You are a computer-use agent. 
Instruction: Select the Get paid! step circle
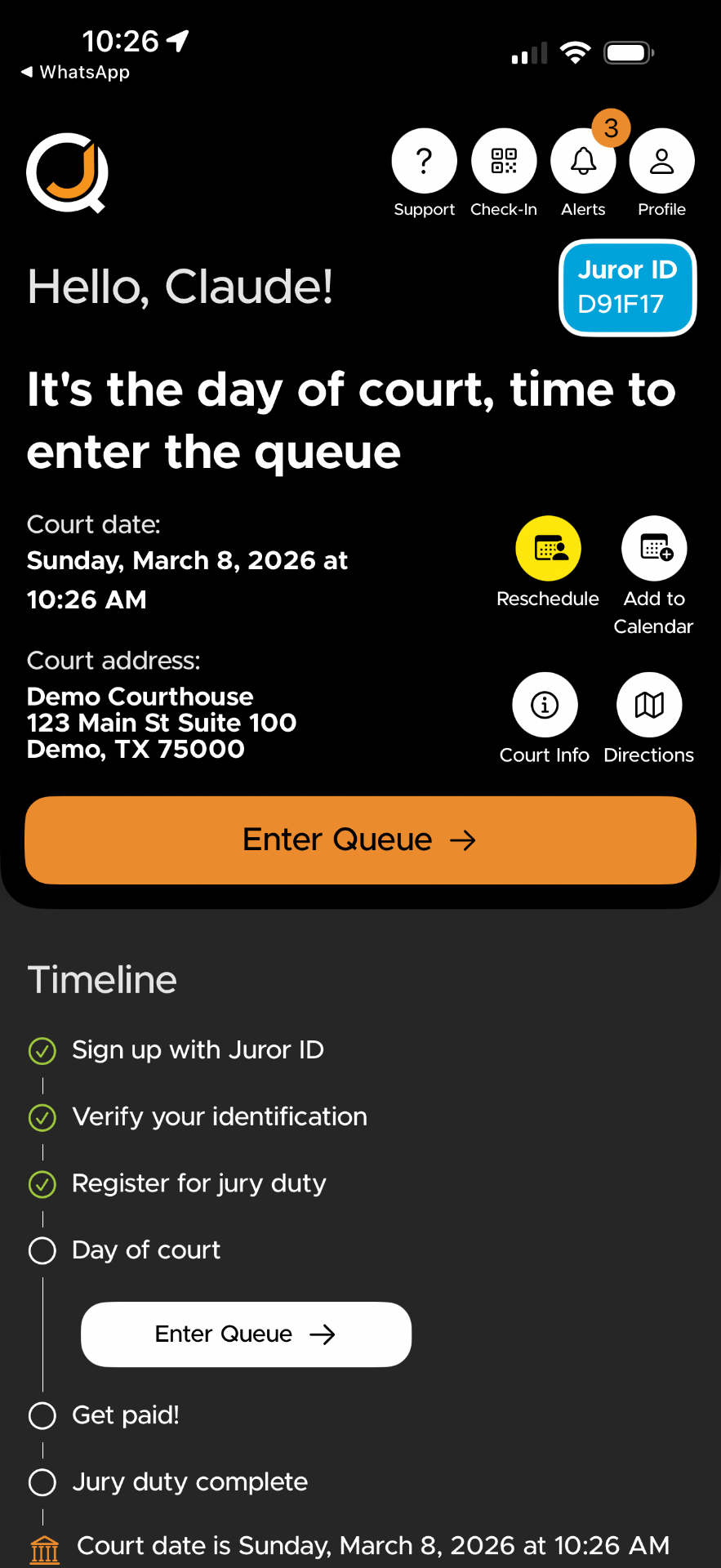coord(42,1415)
